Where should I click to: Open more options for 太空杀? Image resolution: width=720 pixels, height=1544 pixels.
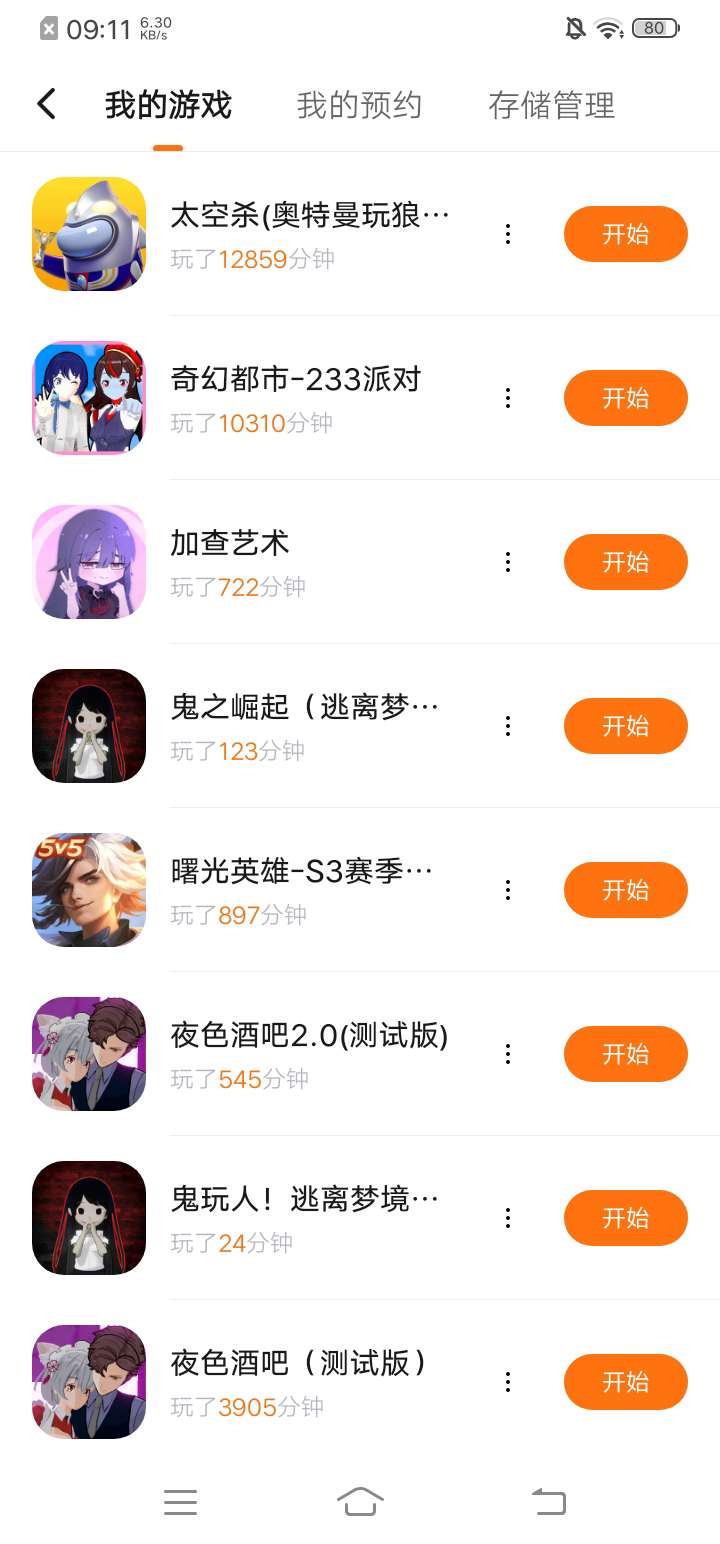[508, 234]
